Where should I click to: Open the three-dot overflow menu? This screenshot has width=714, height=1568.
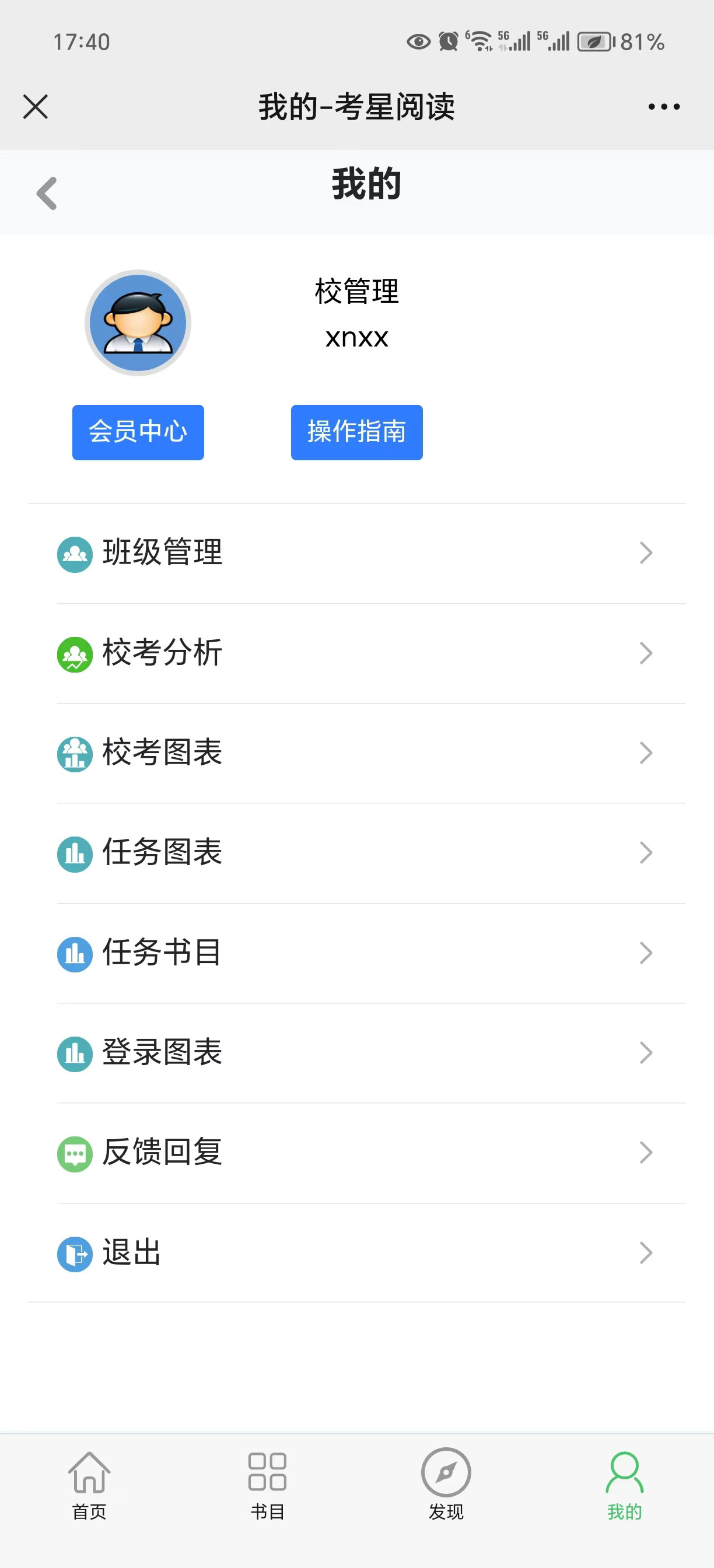point(664,107)
